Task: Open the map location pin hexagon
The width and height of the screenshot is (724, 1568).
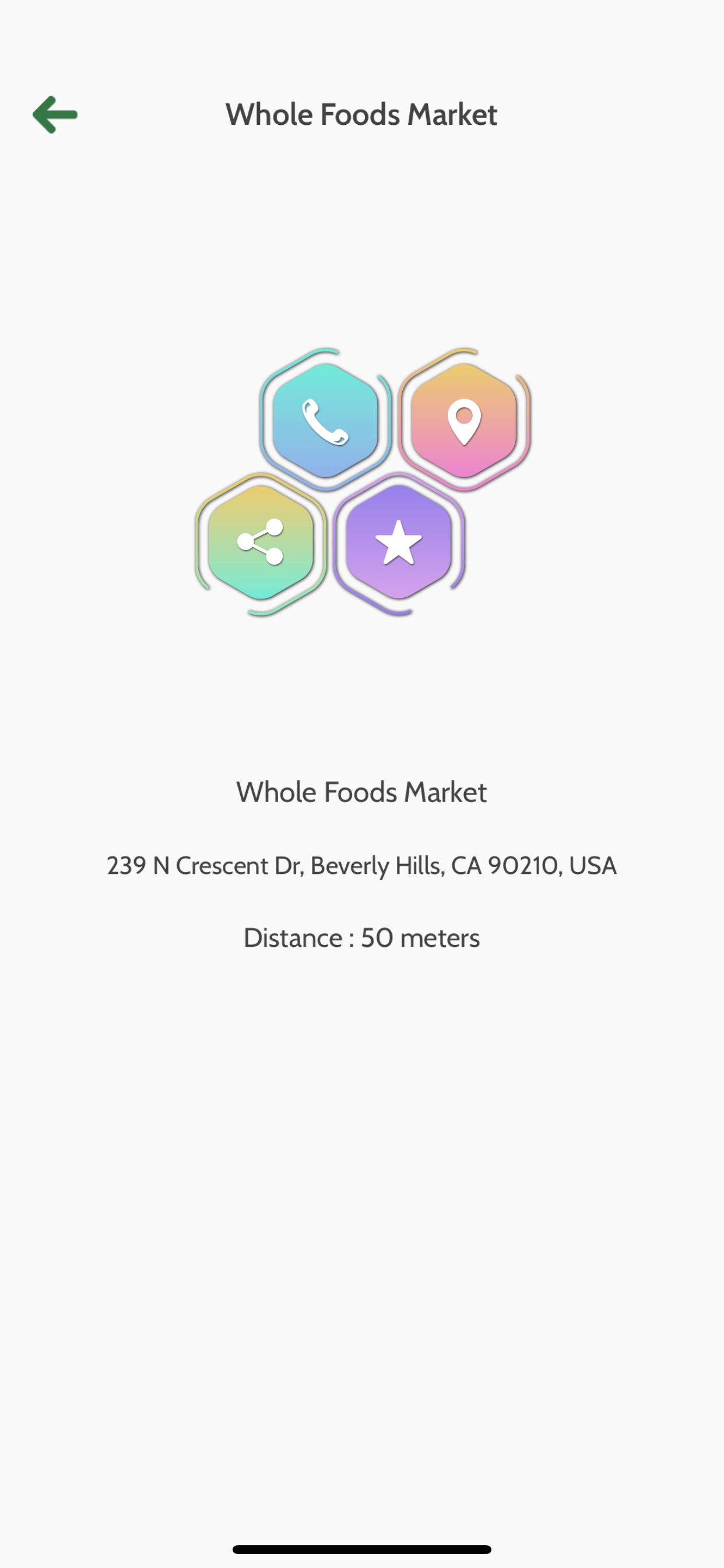Action: tap(463, 421)
